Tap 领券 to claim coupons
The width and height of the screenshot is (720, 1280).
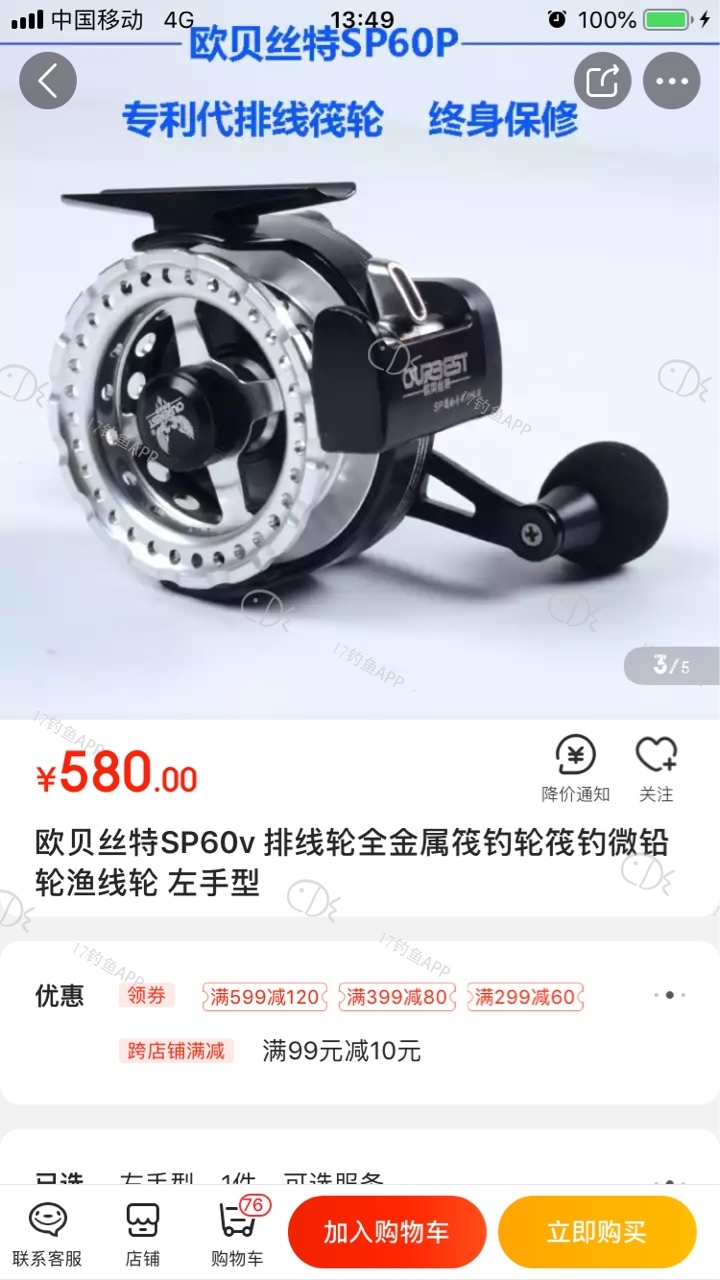147,995
